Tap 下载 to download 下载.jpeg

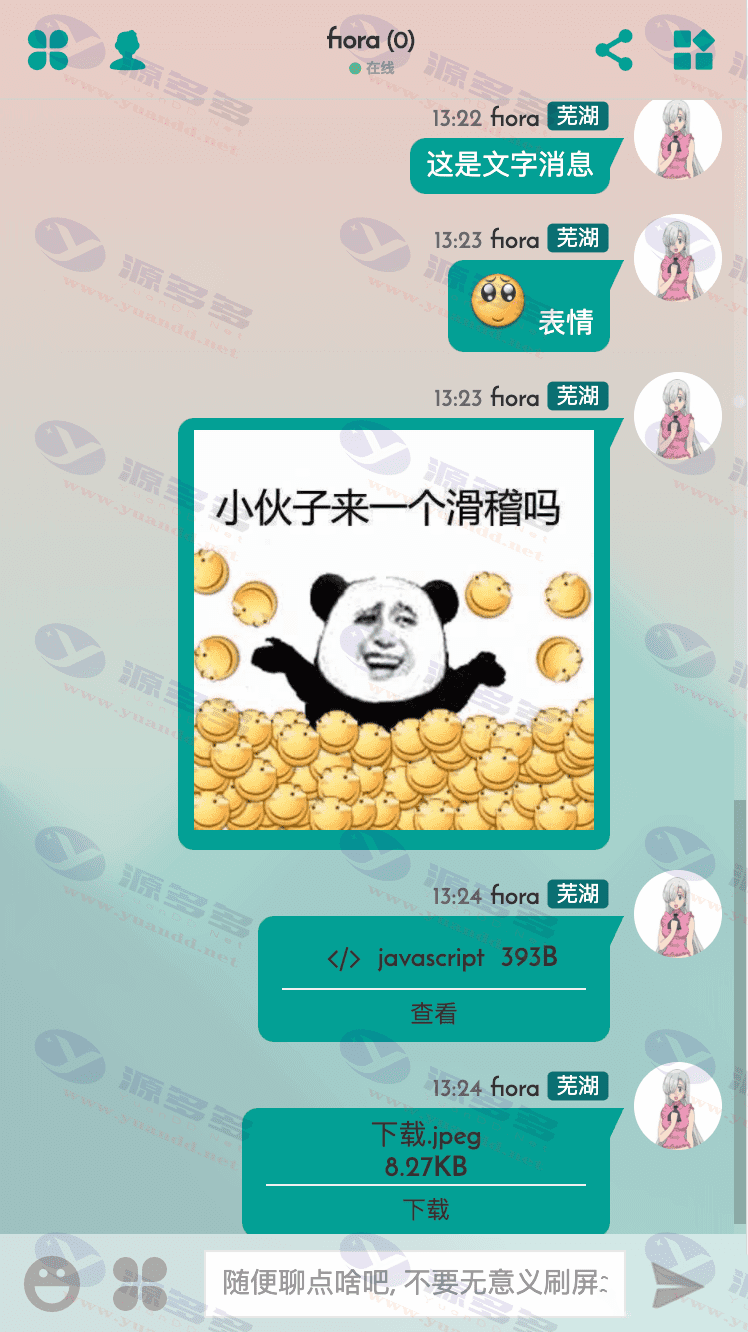click(x=426, y=1209)
